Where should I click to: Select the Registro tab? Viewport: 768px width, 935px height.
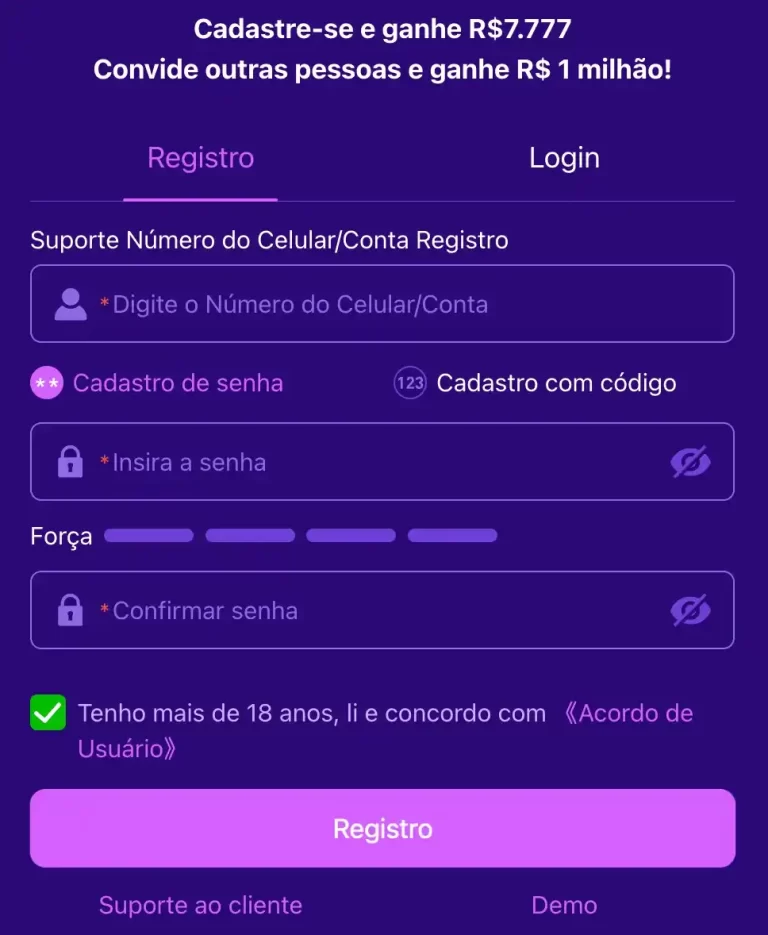tap(200, 157)
